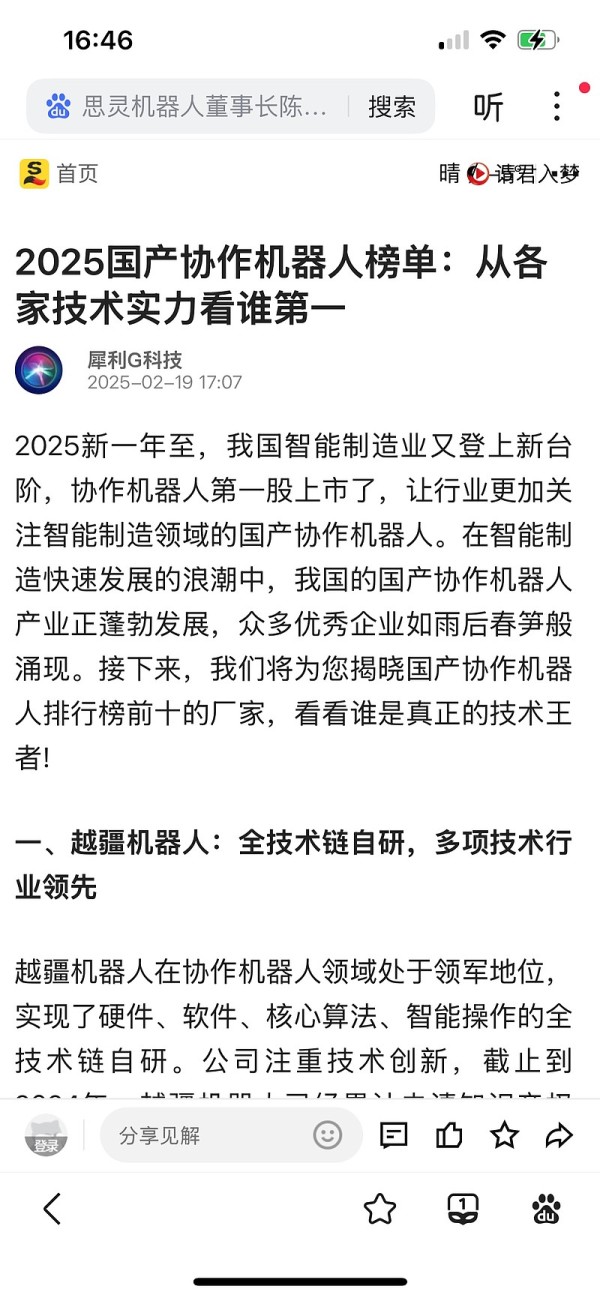The width and height of the screenshot is (600, 1298).
Task: Open the tab switcher showing 1
Action: tap(463, 1209)
